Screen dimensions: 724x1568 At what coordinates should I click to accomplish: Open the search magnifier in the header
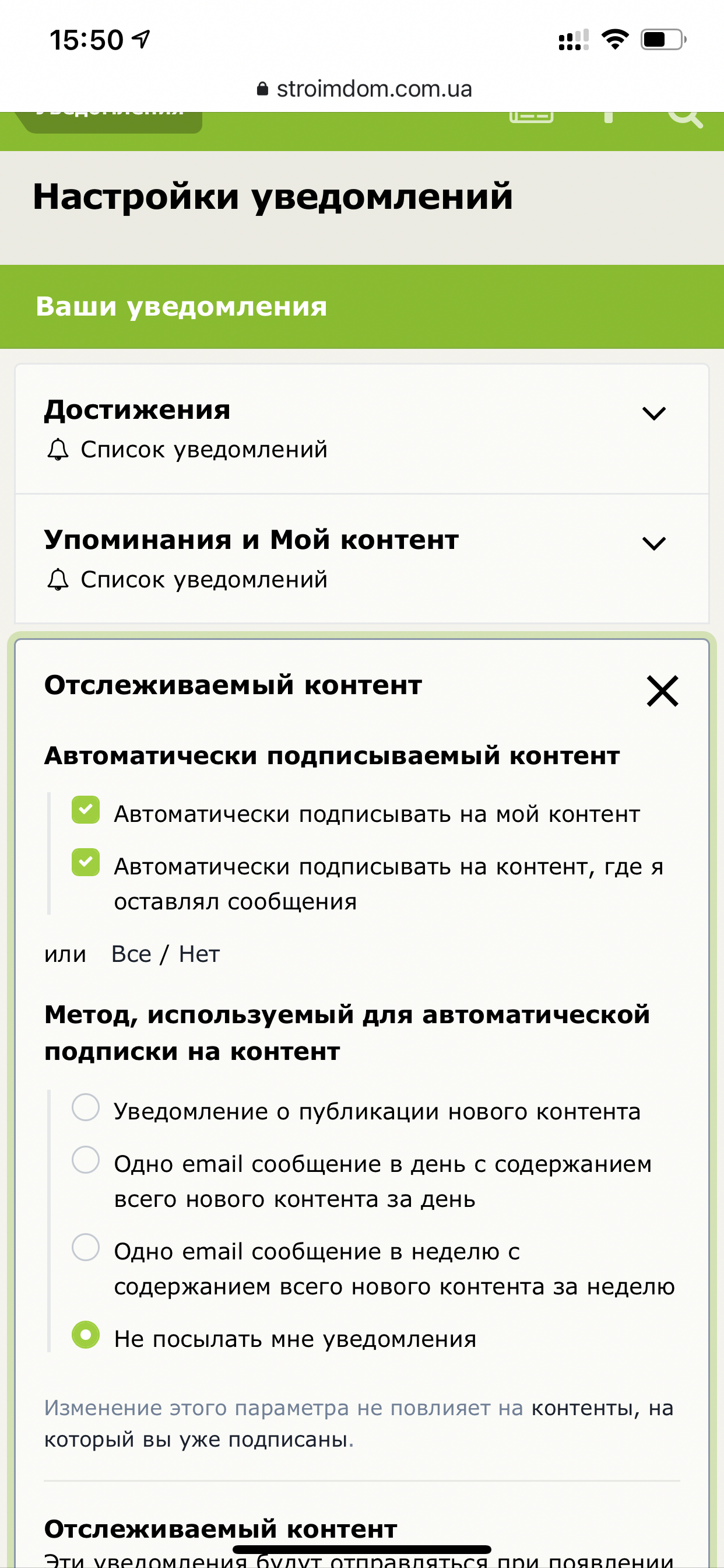[685, 117]
